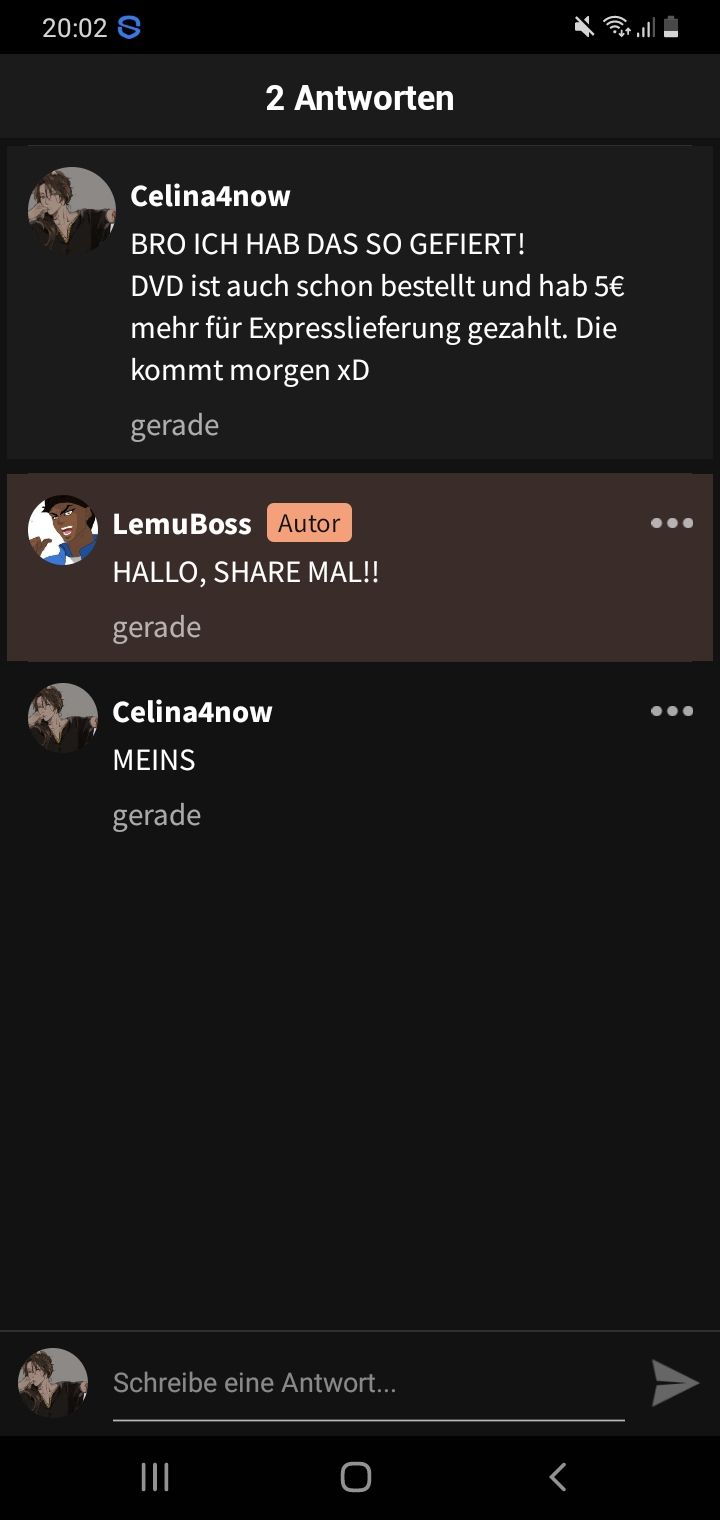Show recent apps from the navigation bar
Viewport: 720px width, 1520px height.
coord(155,1476)
